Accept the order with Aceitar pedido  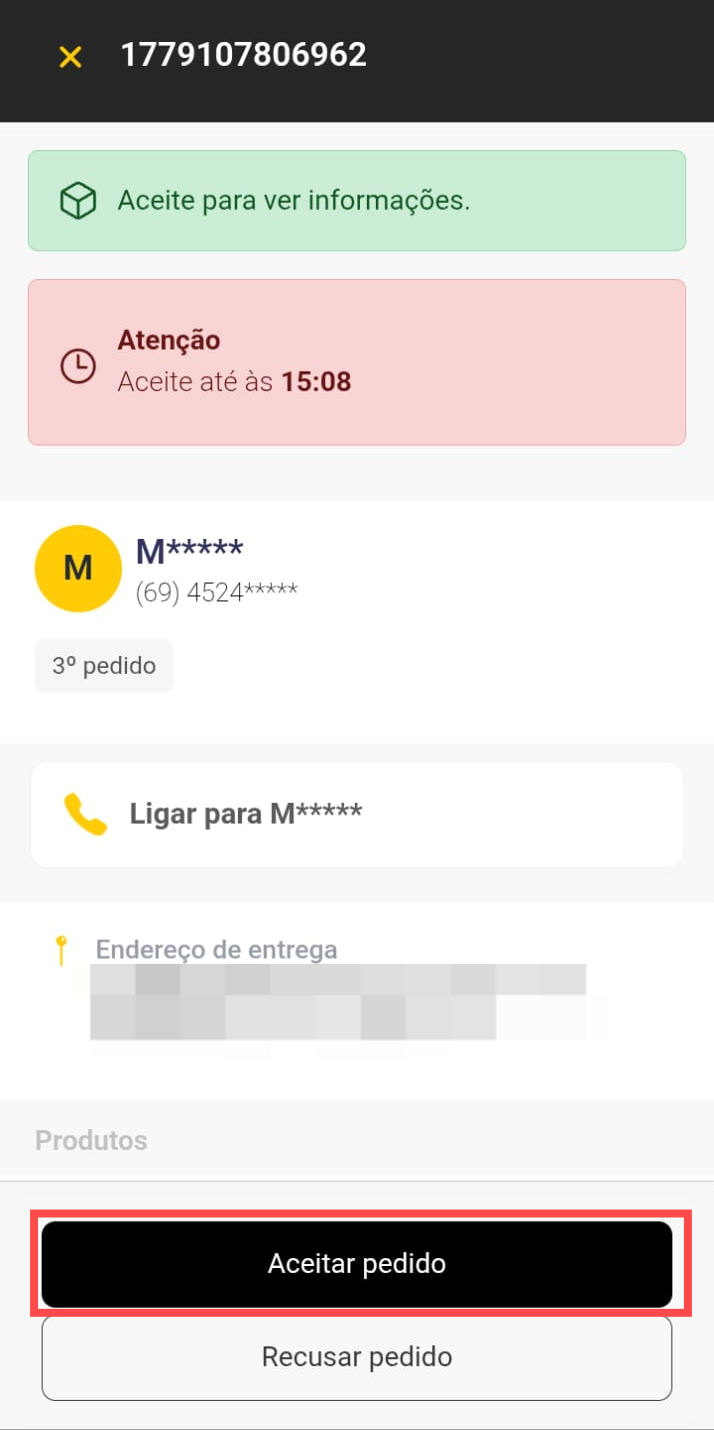357,1264
